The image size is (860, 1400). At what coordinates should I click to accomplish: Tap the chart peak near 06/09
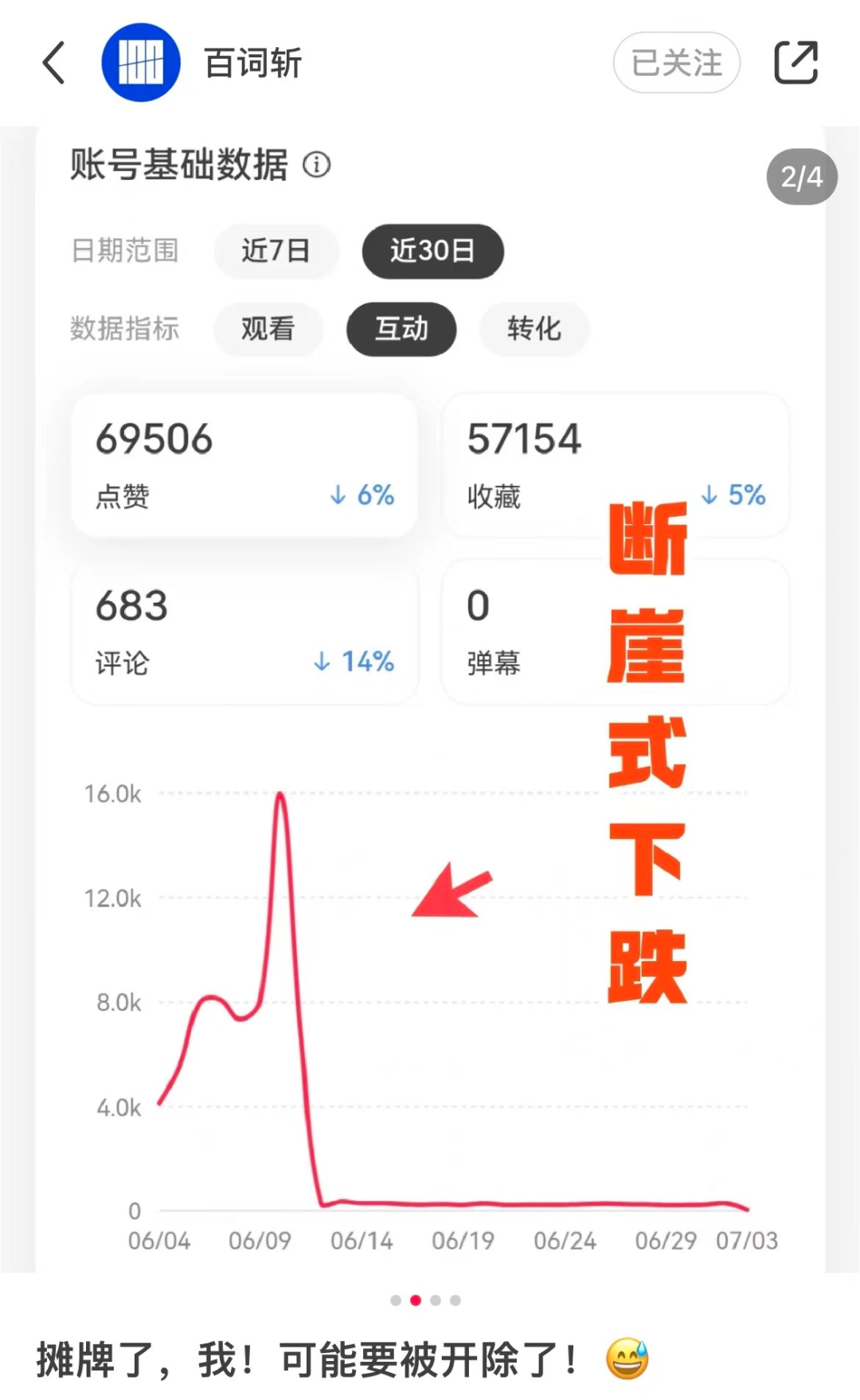pos(280,794)
